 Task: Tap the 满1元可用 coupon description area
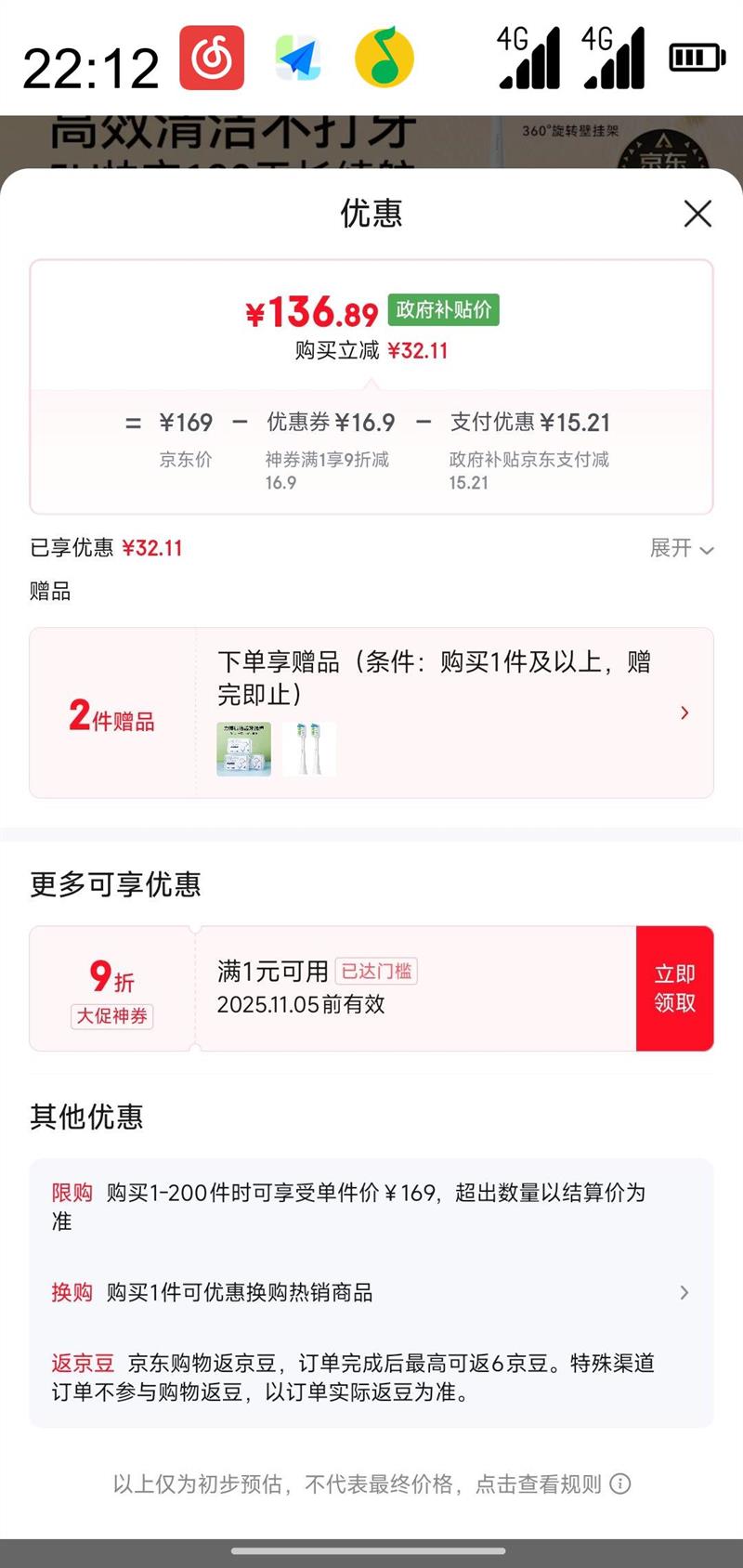[x=271, y=971]
